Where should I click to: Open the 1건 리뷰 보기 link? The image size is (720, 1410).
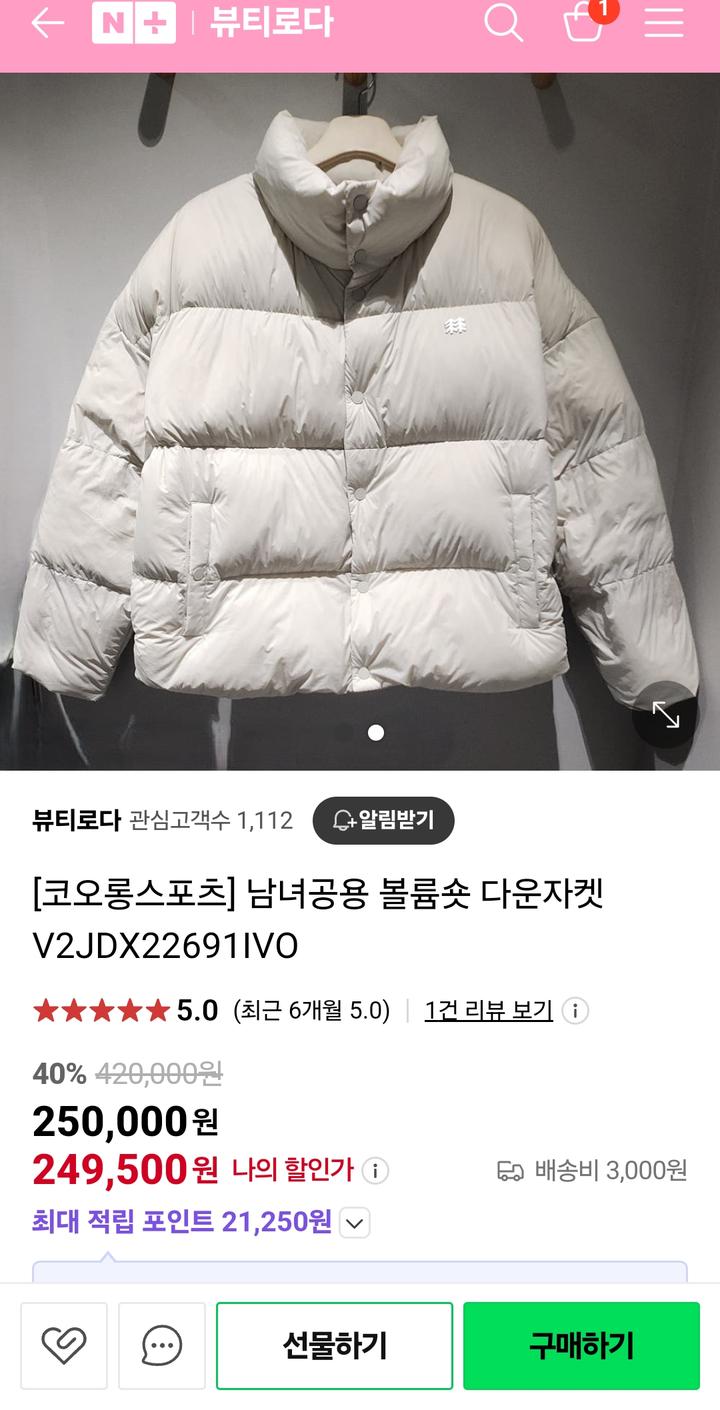point(488,1010)
